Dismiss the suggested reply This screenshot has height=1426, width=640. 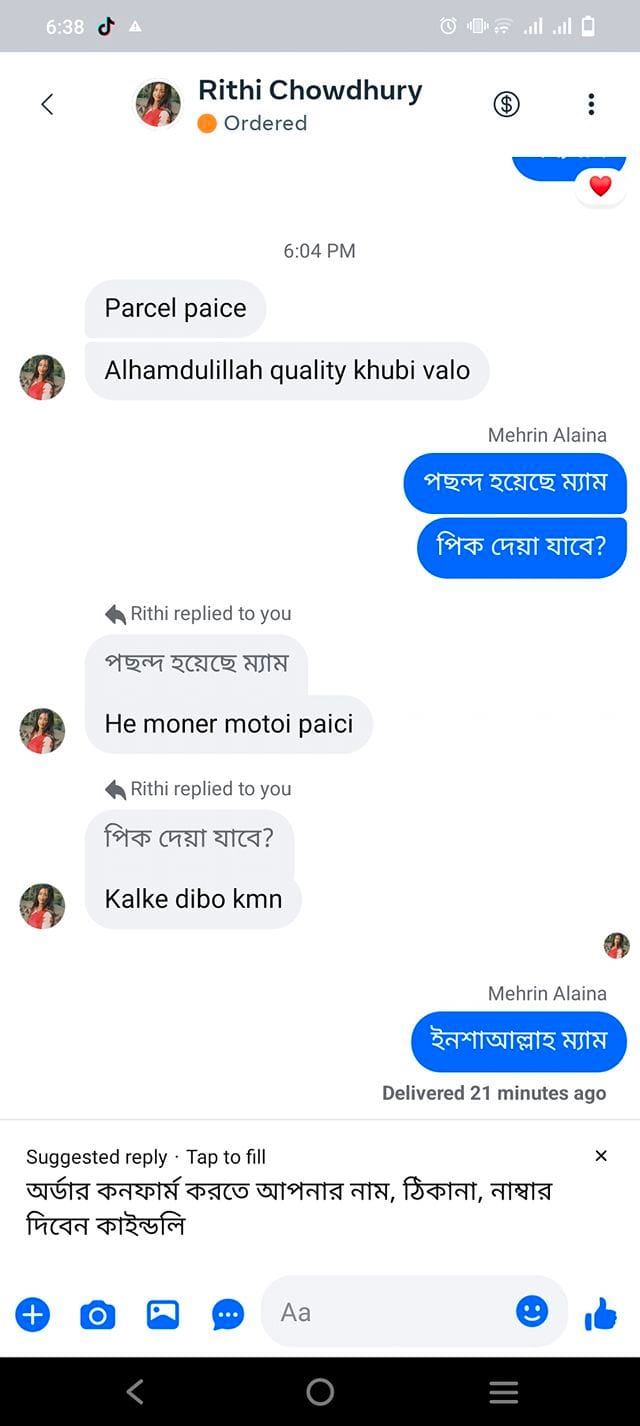point(601,1156)
